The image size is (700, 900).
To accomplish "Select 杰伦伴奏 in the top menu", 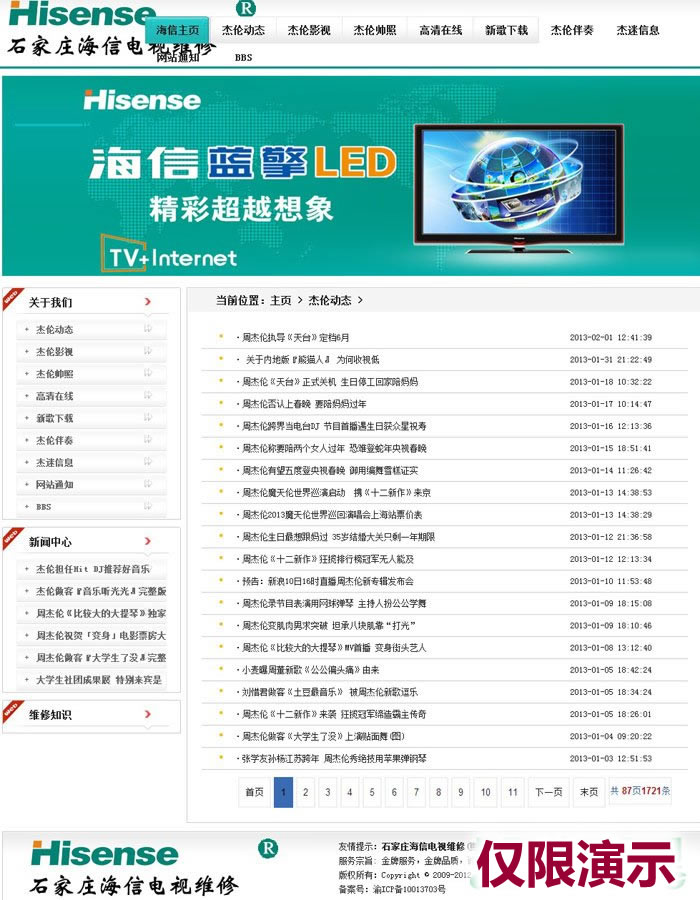I will tap(572, 30).
